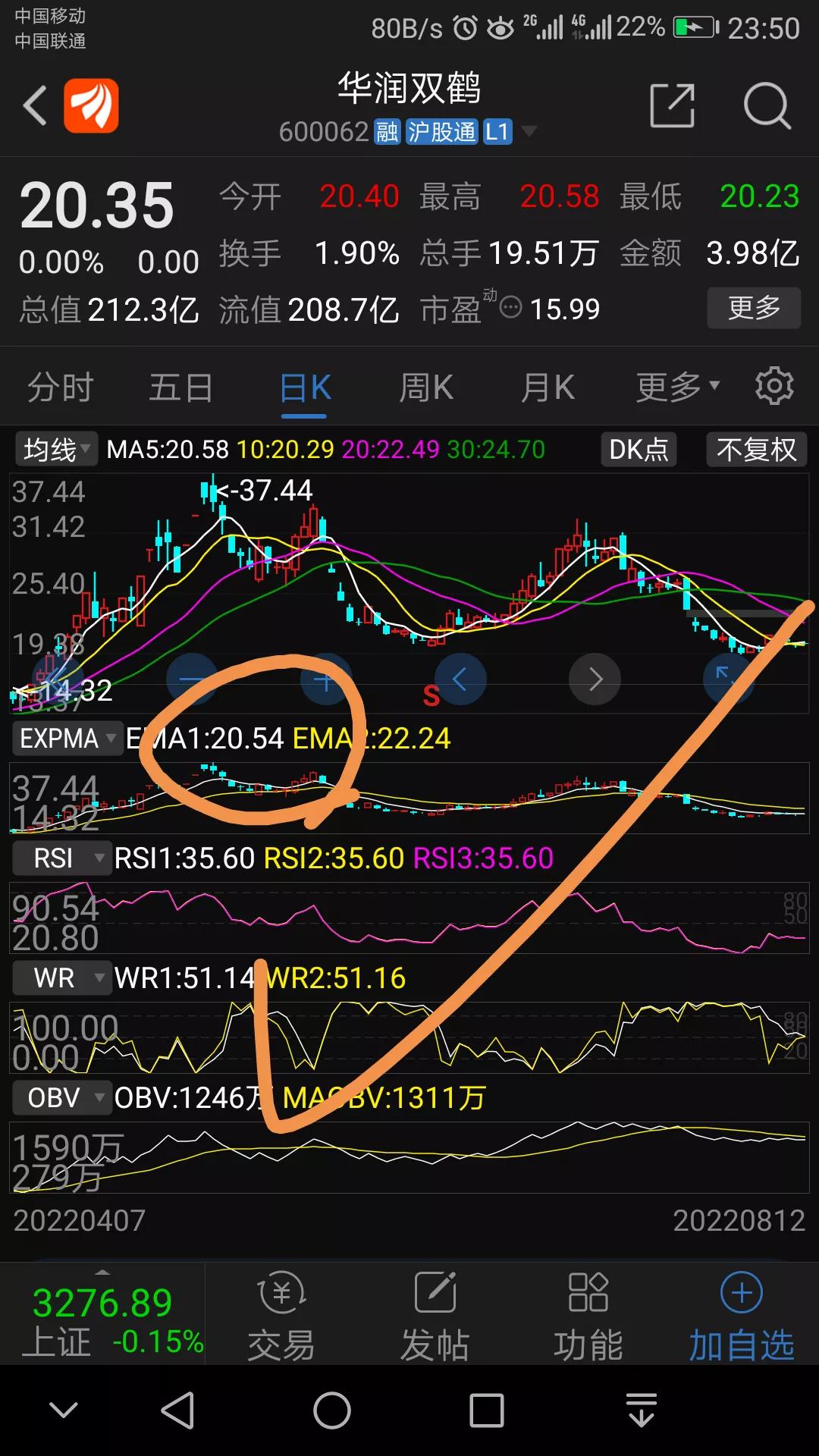The height and width of the screenshot is (1456, 819).
Task: Switch to the 分时 intraday tab
Action: coord(61,386)
